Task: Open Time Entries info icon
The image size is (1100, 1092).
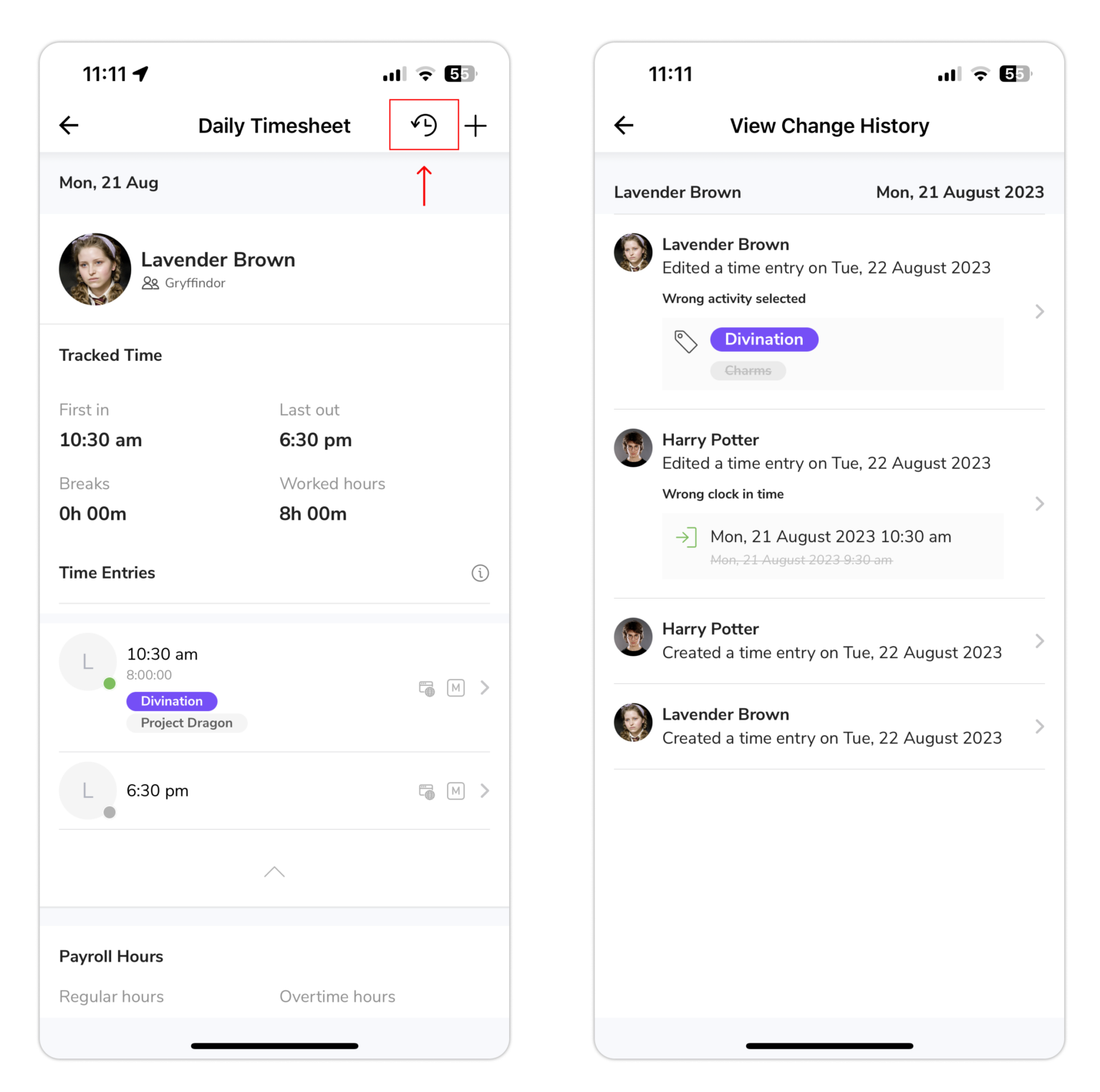Action: pyautogui.click(x=480, y=573)
